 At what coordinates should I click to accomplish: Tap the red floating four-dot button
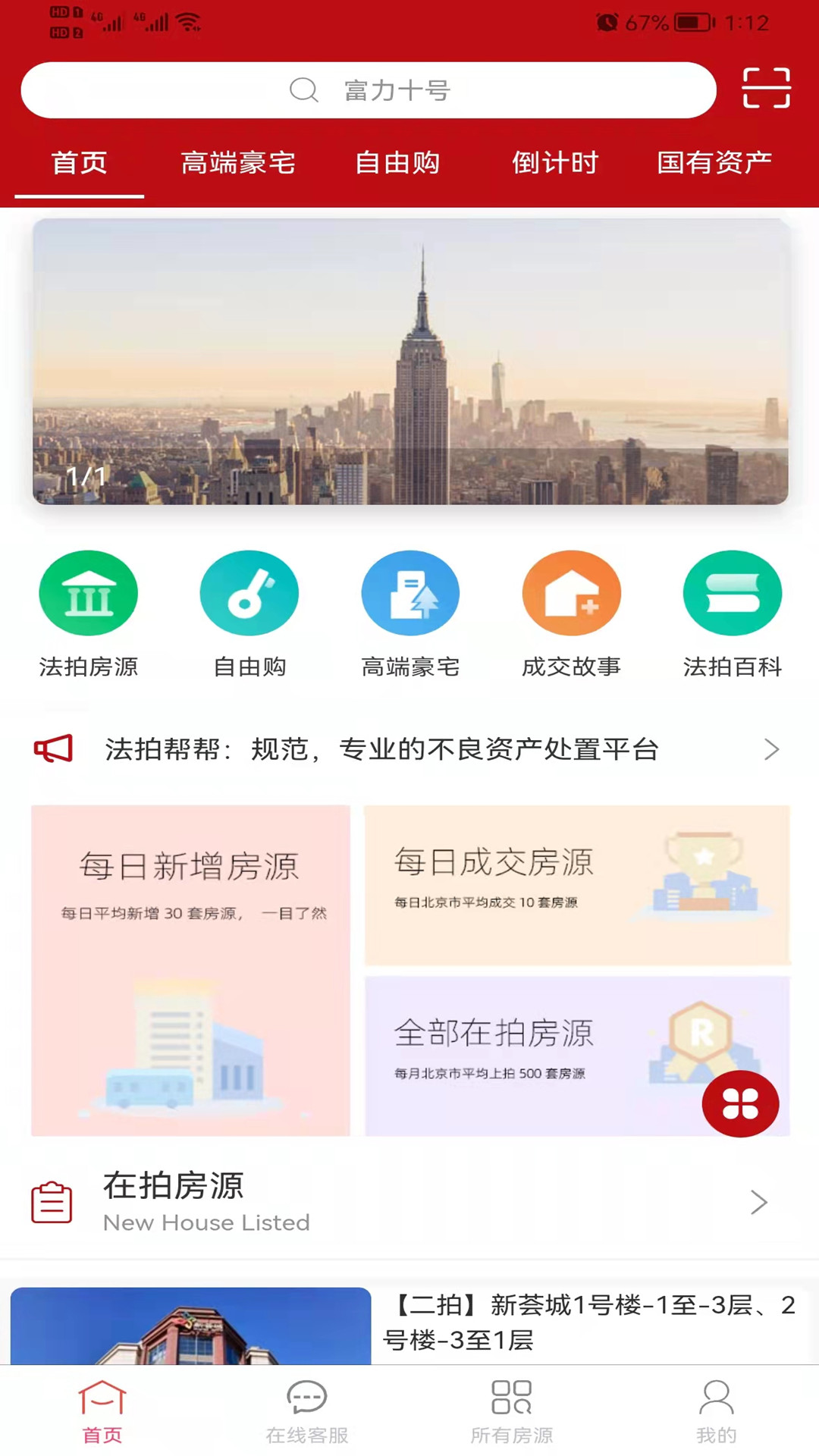coord(740,1103)
